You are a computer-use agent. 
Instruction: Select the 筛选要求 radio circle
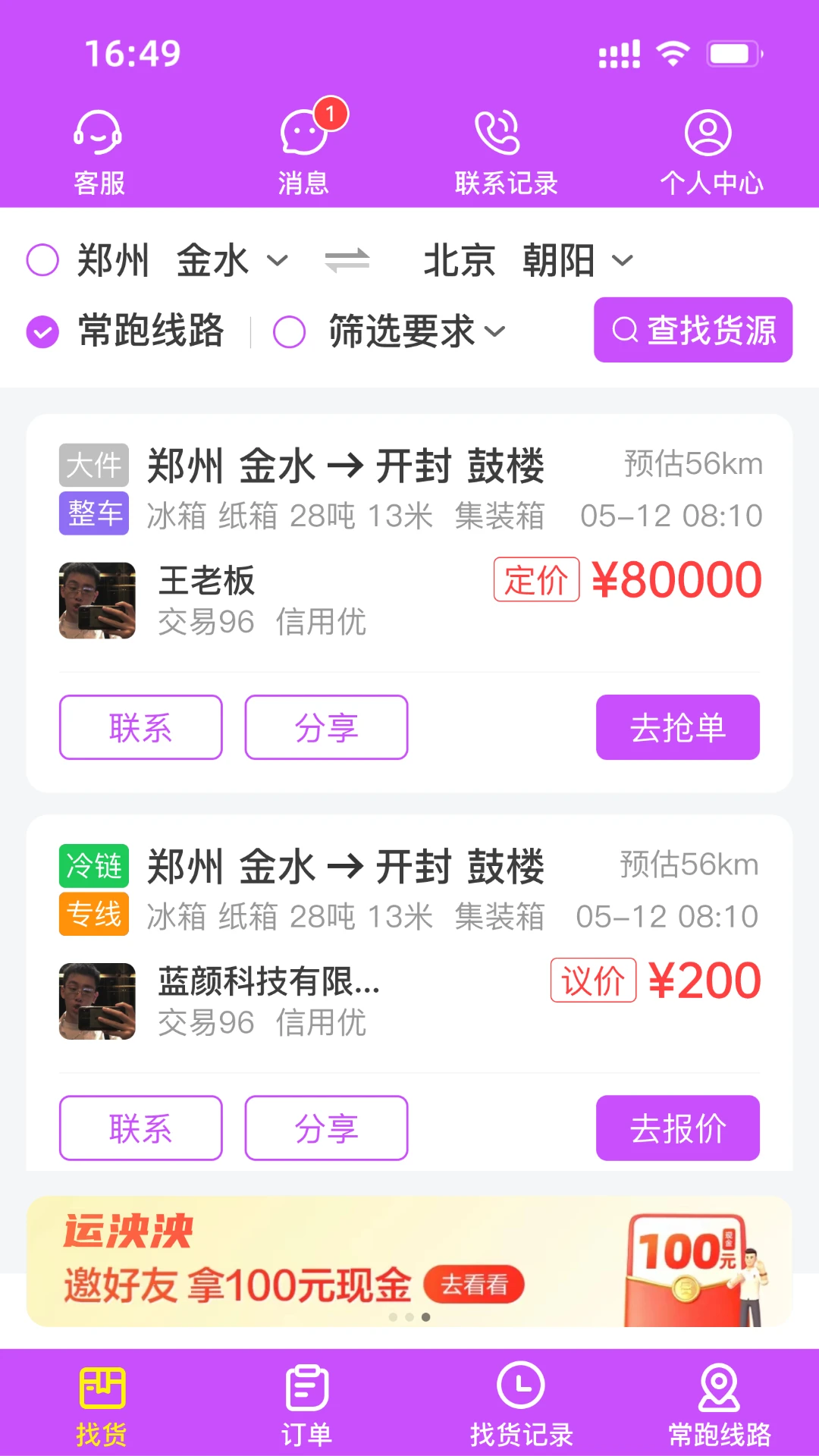click(x=290, y=331)
